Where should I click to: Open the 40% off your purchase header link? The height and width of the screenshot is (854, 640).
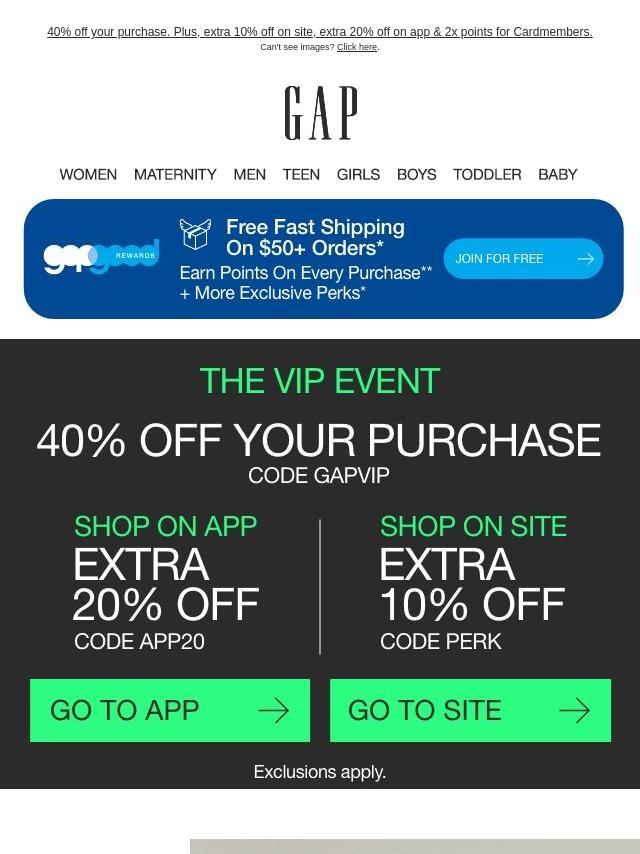319,32
